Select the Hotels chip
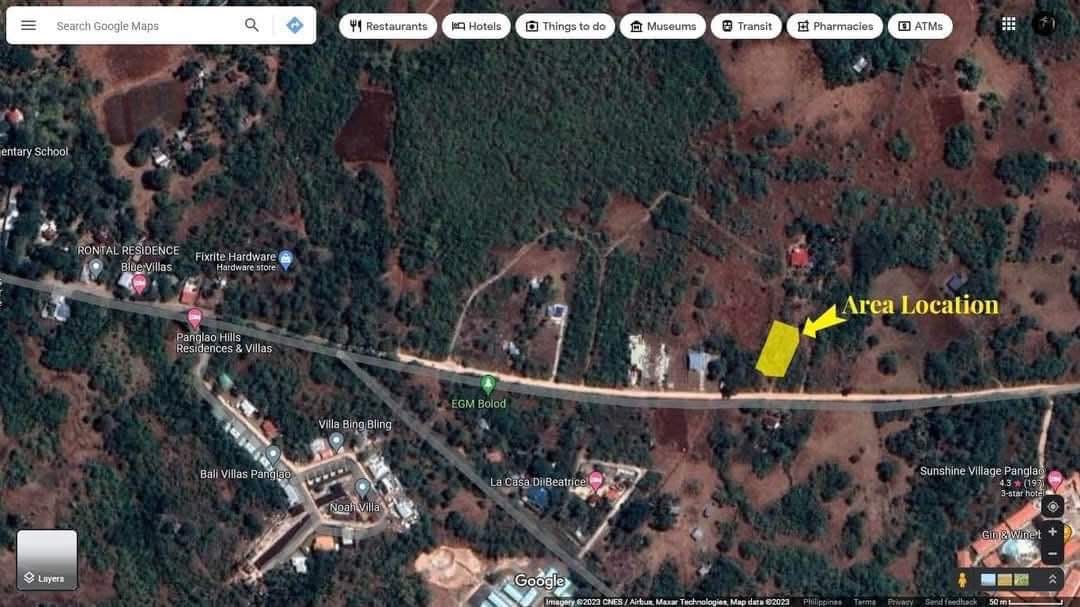Viewport: 1080px width, 607px height. click(476, 26)
